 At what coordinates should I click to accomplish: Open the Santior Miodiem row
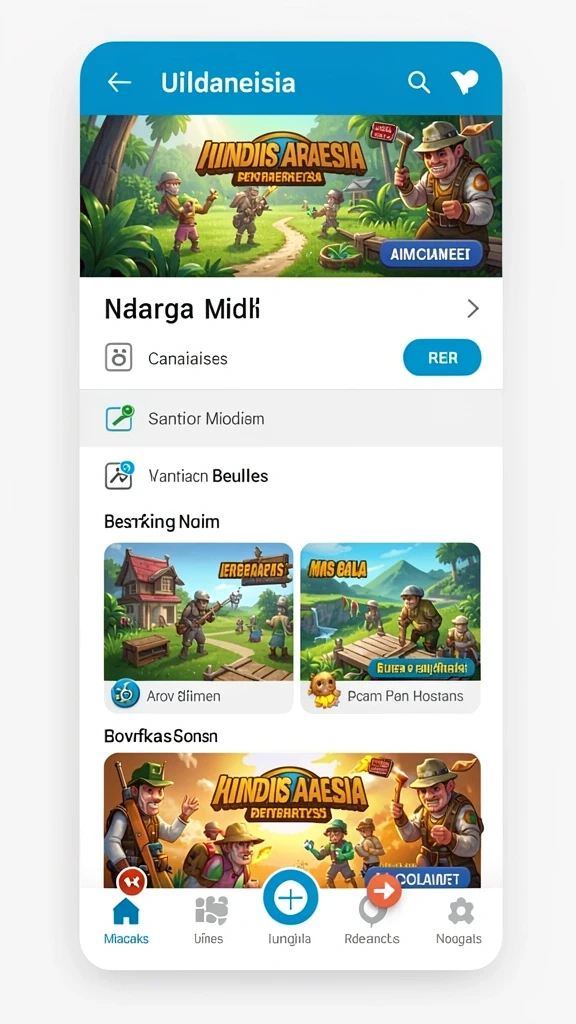(291, 419)
